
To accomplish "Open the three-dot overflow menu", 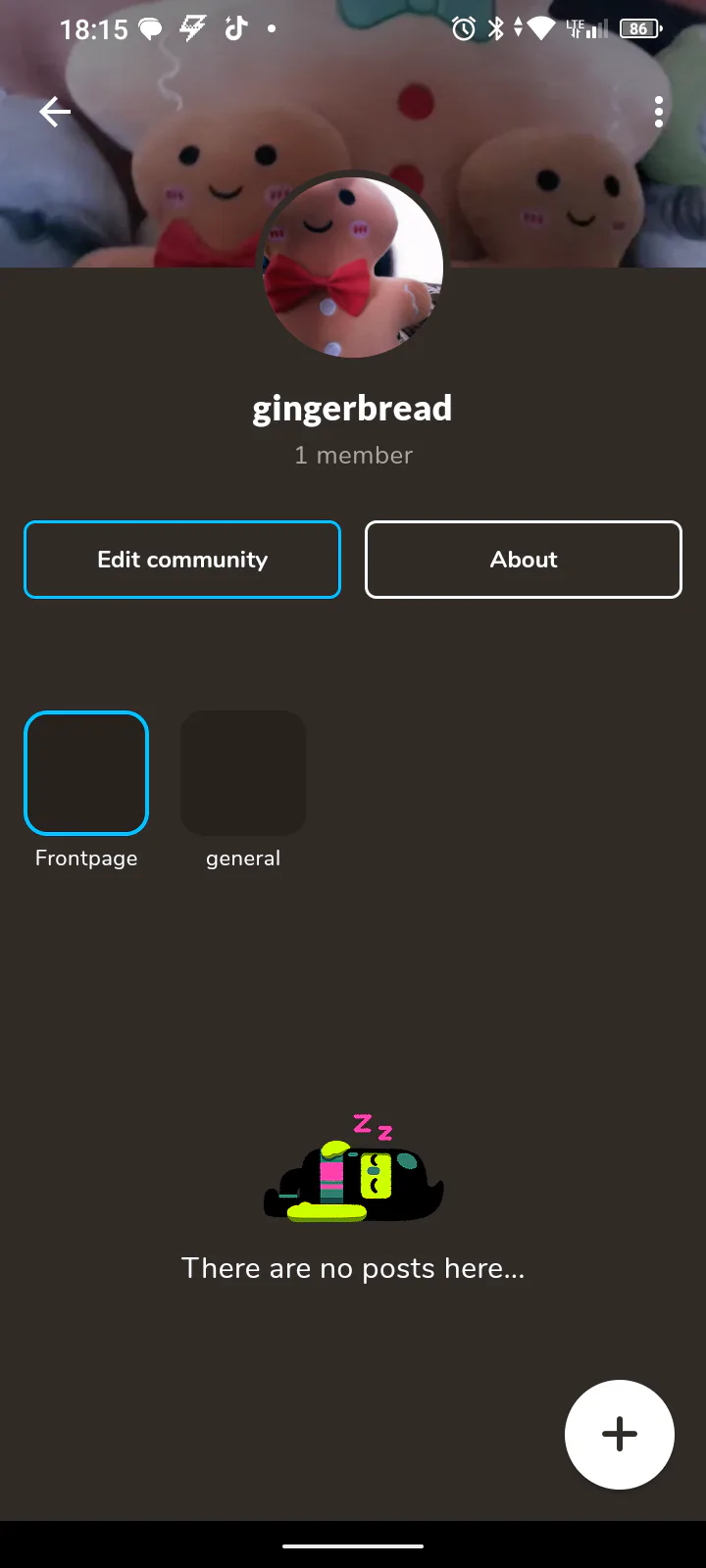I will point(659,113).
